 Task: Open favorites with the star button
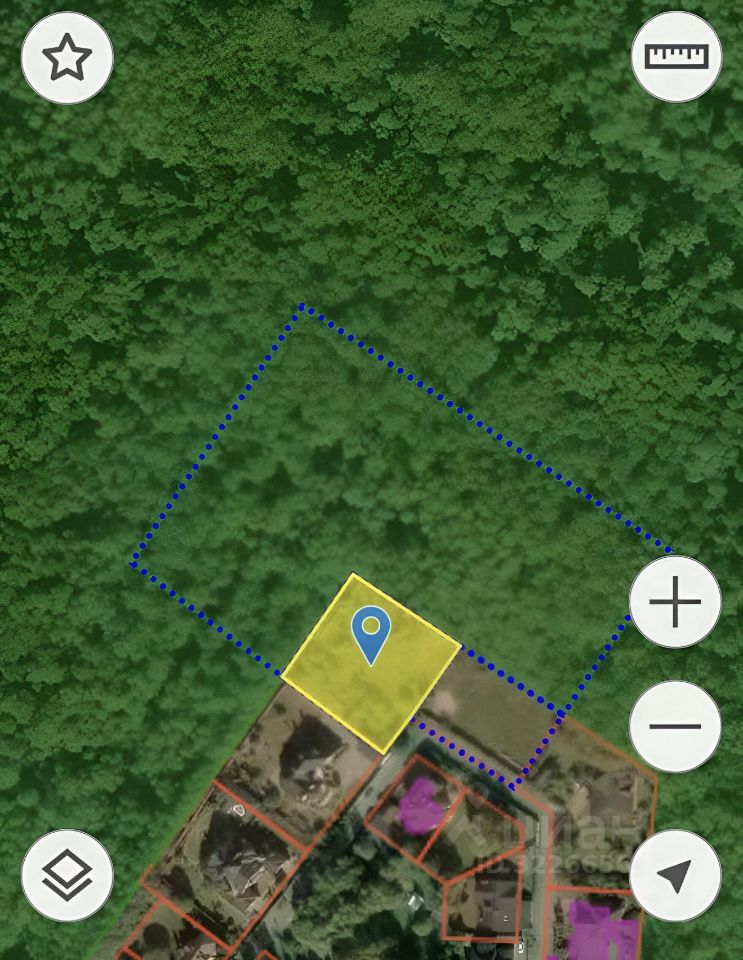[67, 58]
